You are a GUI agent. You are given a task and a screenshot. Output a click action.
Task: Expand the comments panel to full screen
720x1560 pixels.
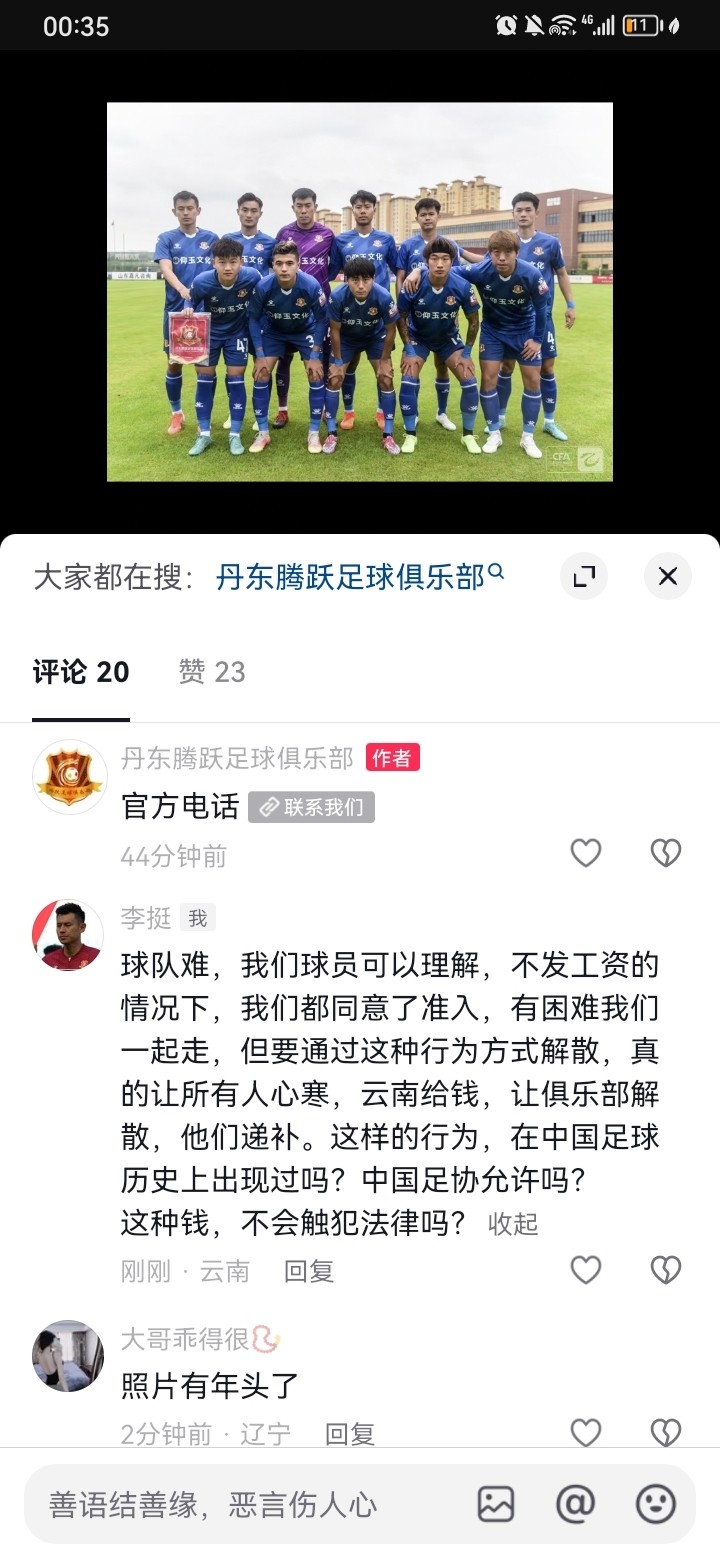pos(584,576)
